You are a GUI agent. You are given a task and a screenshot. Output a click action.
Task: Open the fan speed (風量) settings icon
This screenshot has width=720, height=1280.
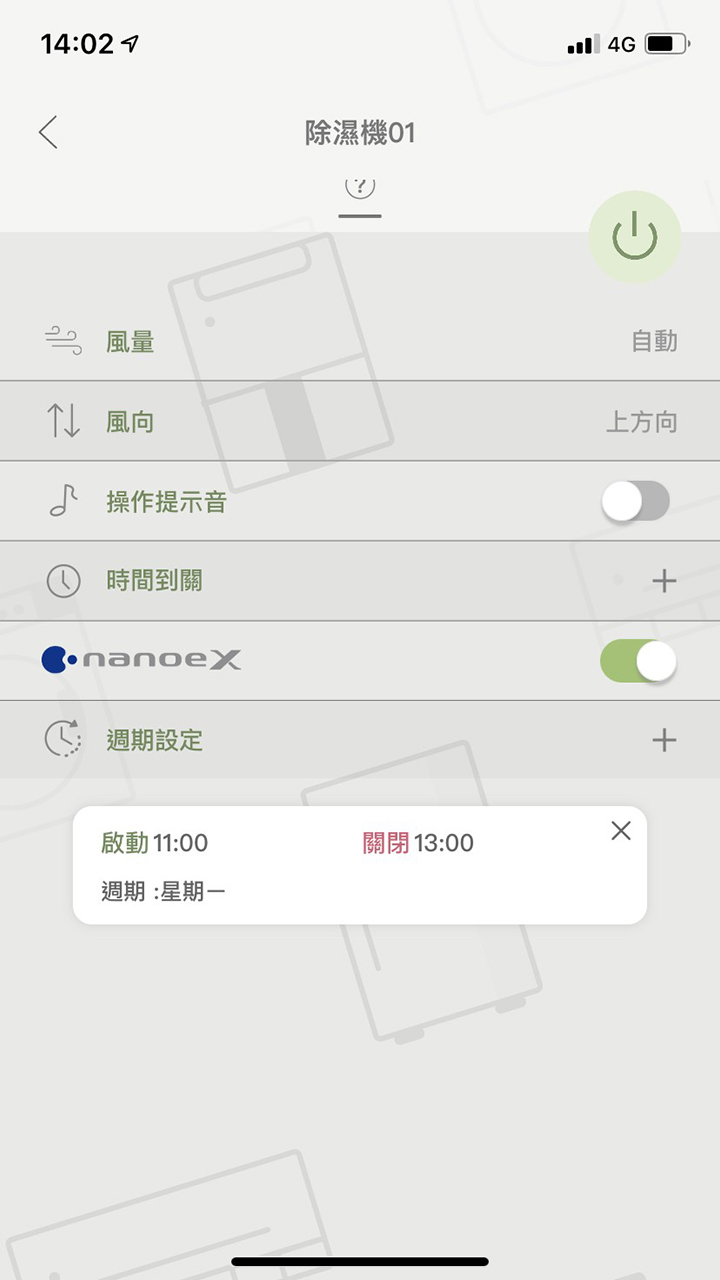pyautogui.click(x=64, y=341)
